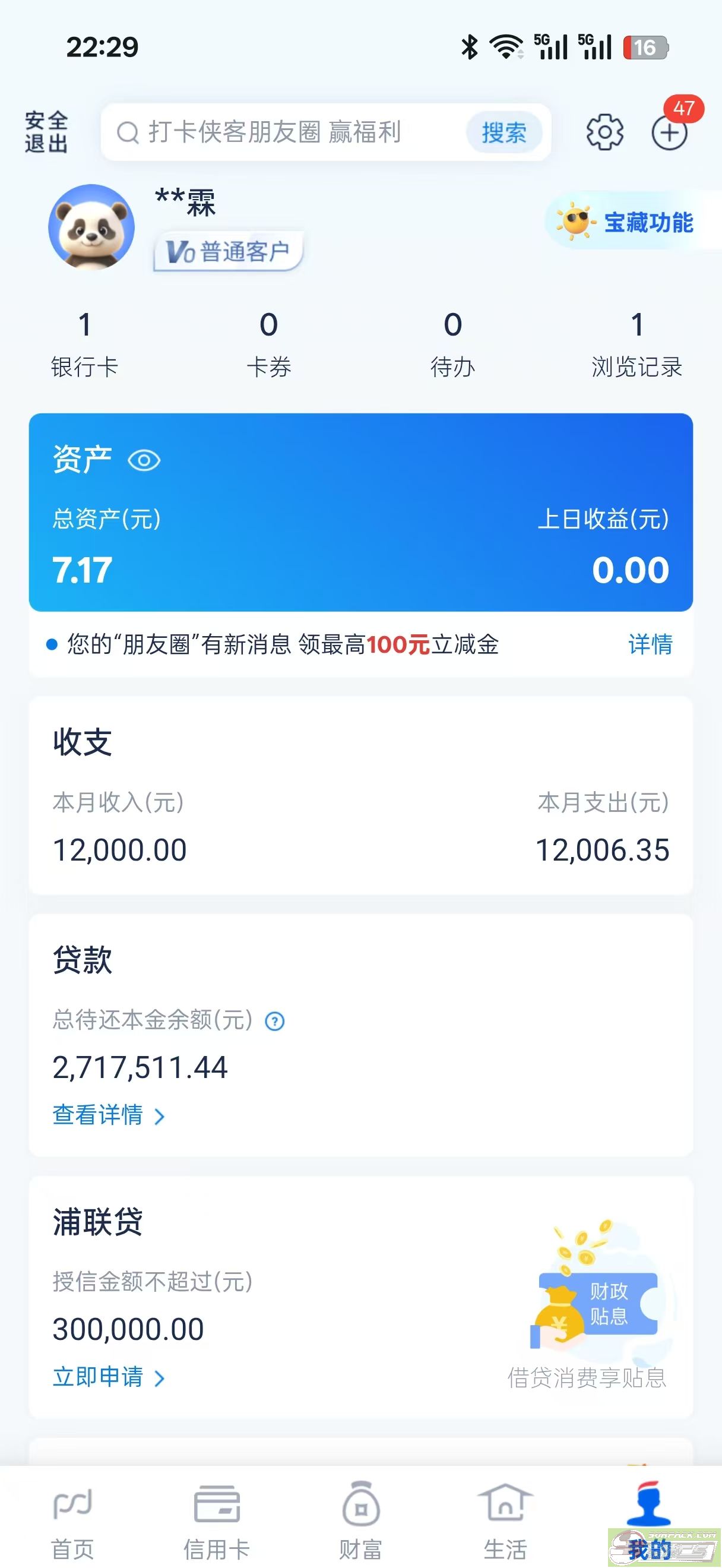This screenshot has height=1568, width=722.
Task: Switch to the 首页 tab
Action: [x=72, y=1520]
